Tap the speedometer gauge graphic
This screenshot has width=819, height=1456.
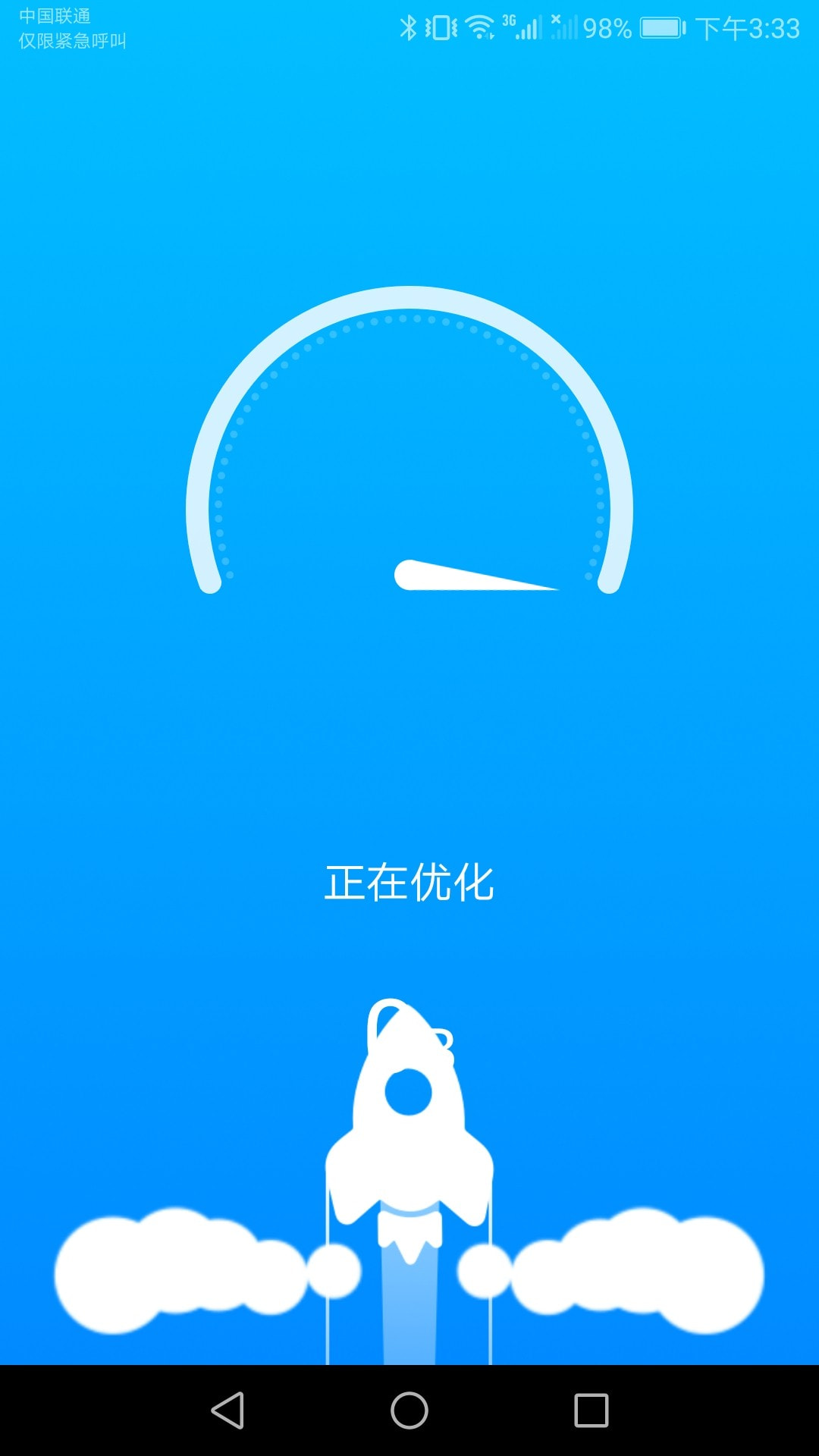pyautogui.click(x=409, y=440)
